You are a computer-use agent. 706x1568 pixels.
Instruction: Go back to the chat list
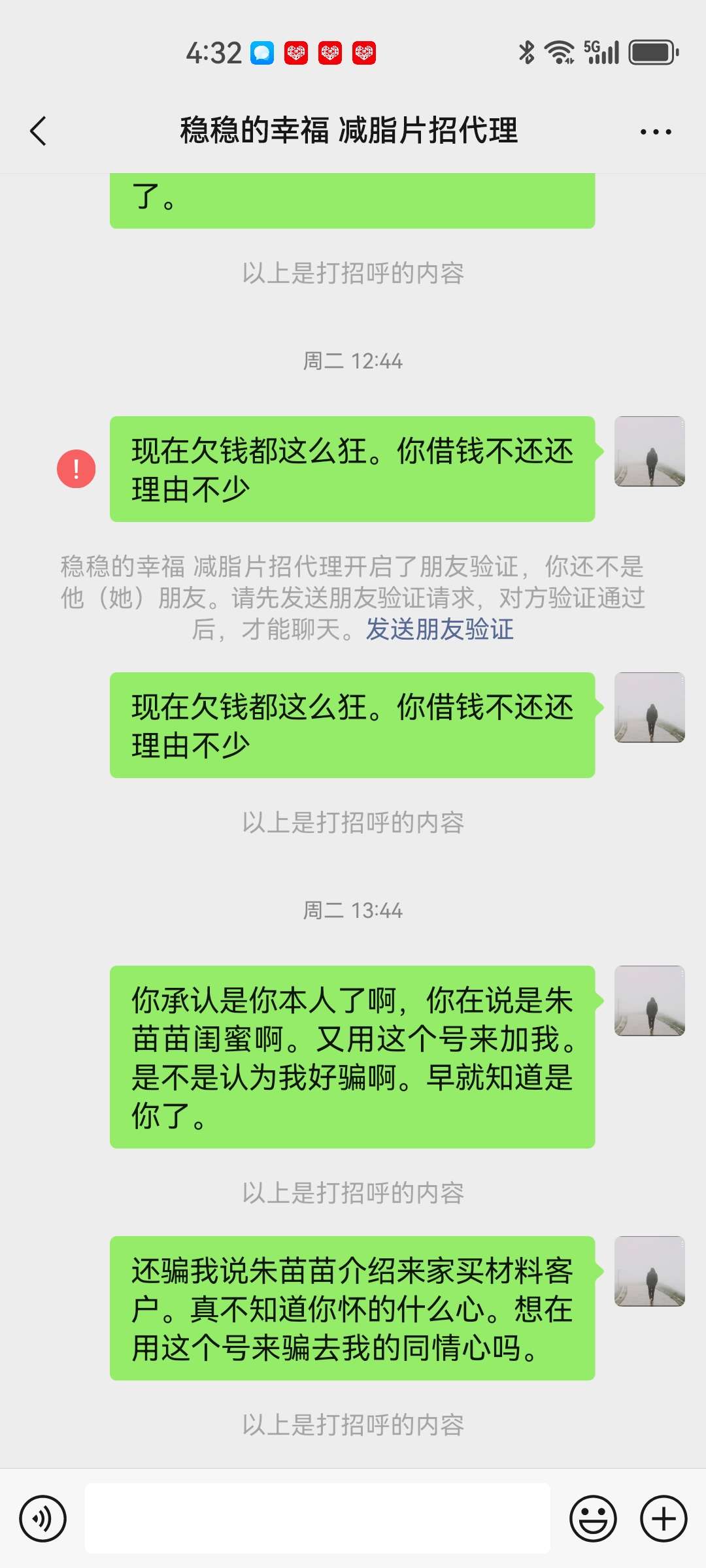[x=39, y=131]
